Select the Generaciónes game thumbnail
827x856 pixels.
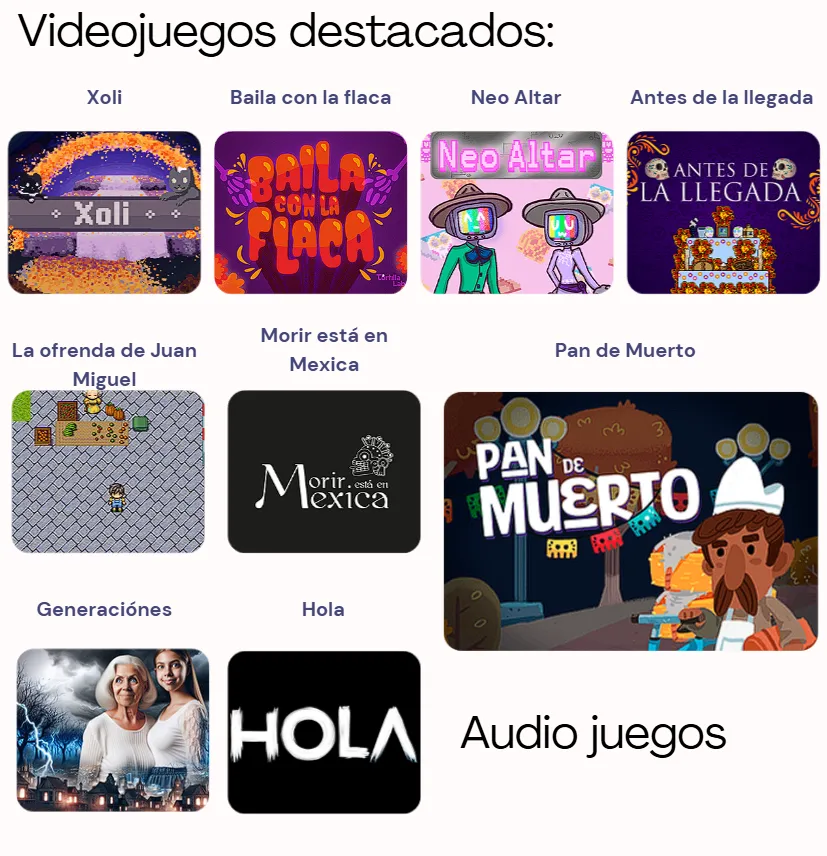click(113, 730)
